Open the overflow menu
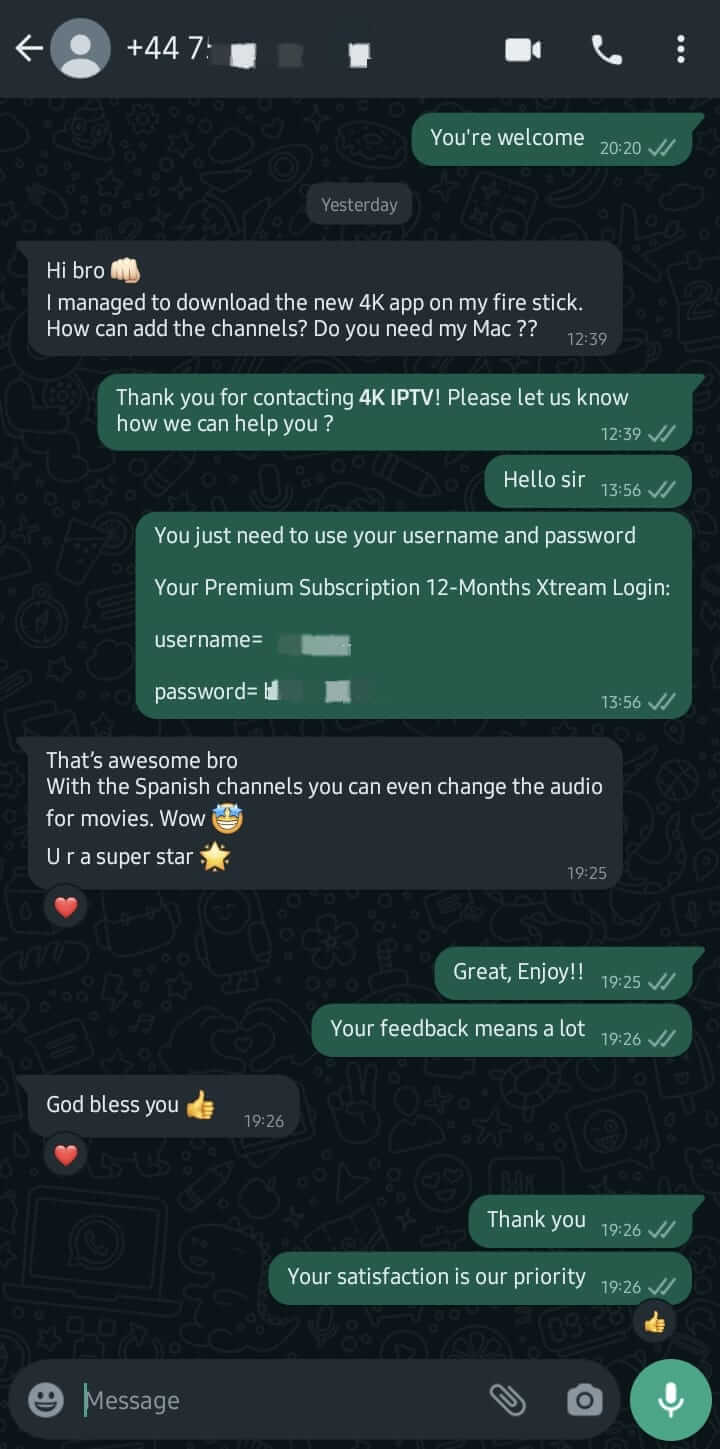 coord(680,49)
